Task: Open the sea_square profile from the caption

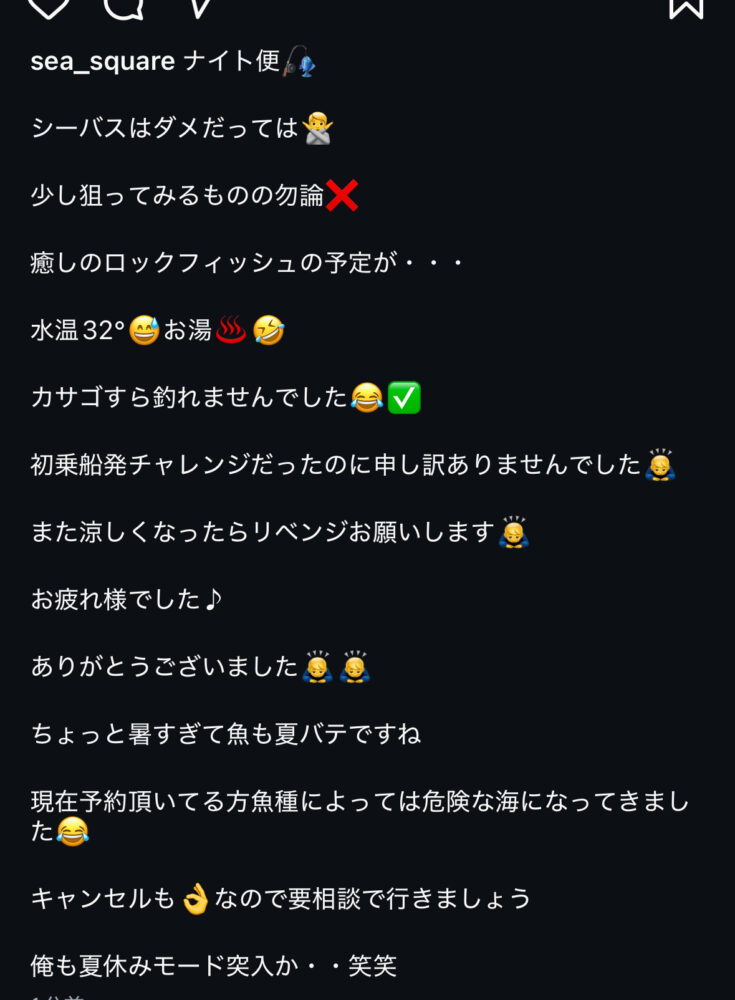Action: [102, 62]
